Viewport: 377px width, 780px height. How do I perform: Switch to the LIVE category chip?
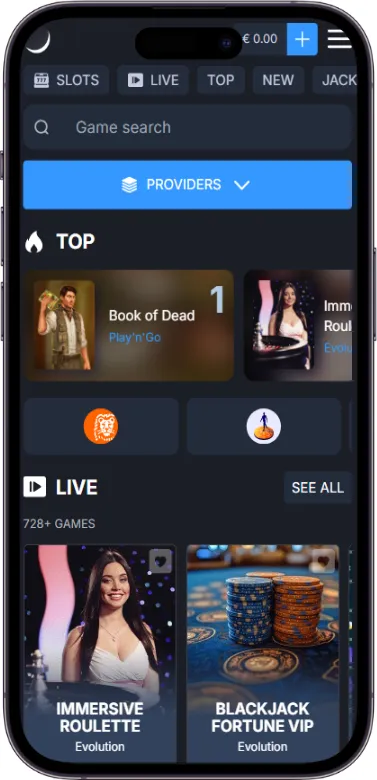153,80
